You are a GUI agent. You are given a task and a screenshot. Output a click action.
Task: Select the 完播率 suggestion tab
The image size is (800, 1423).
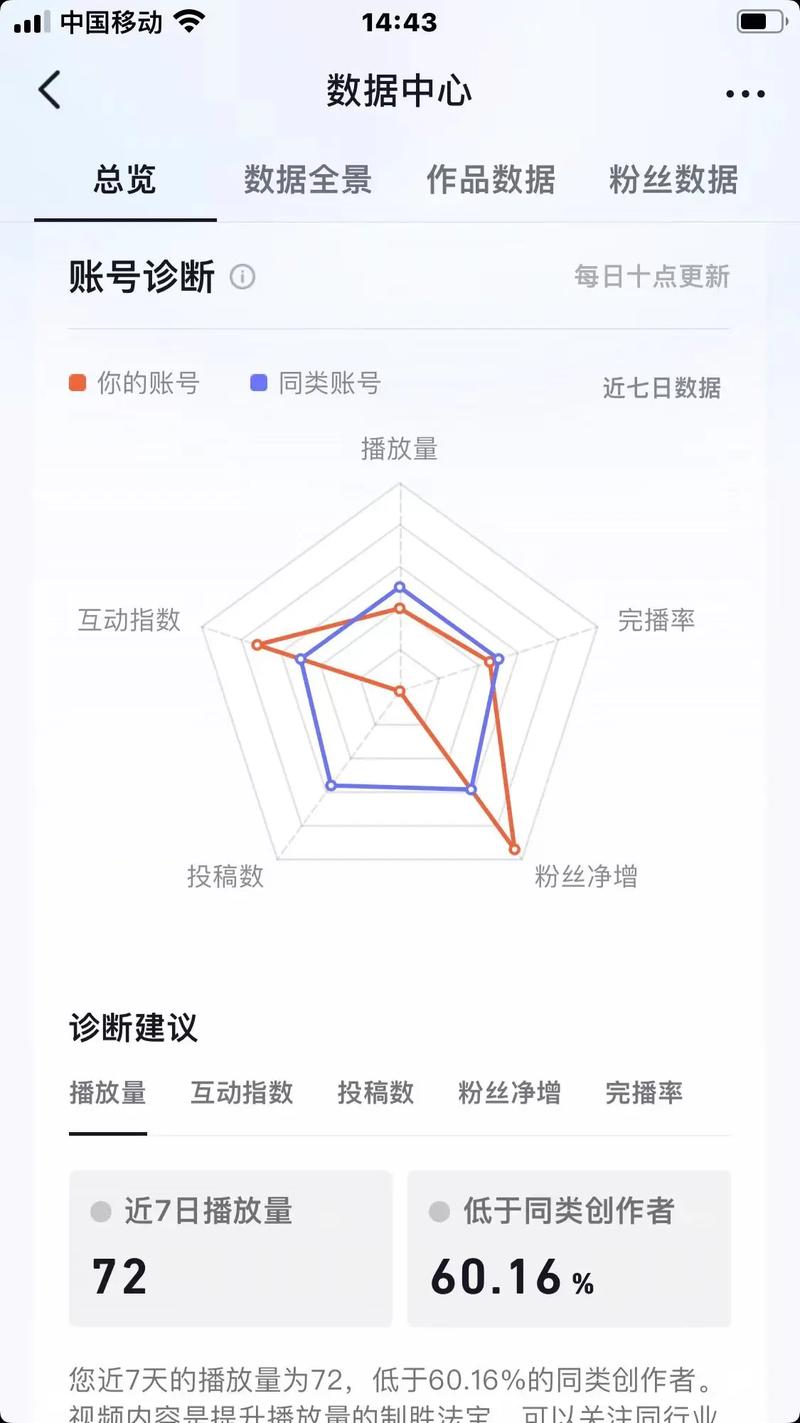644,1092
